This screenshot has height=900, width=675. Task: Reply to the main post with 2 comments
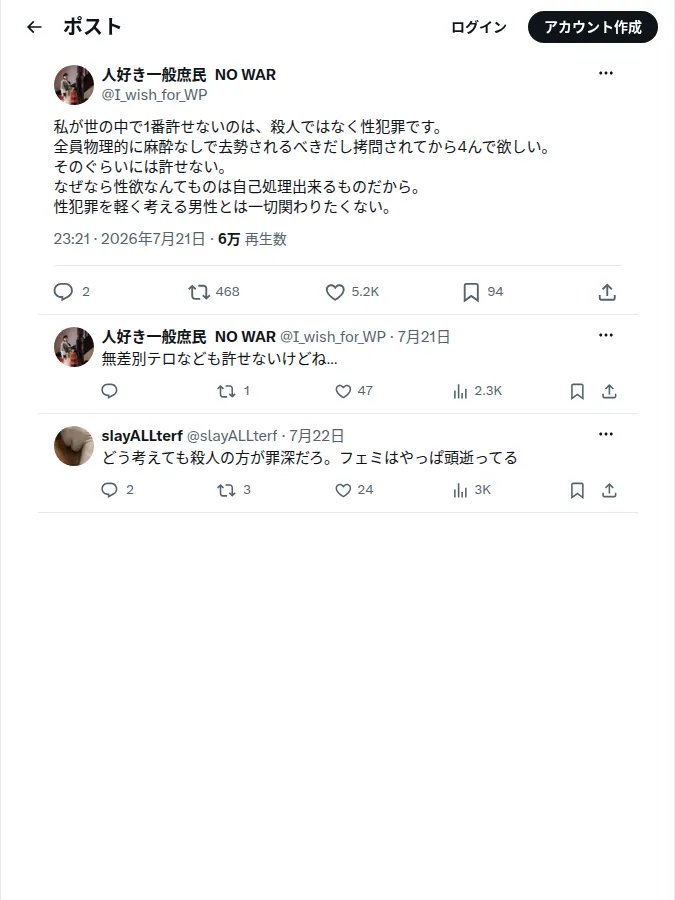[x=71, y=292]
